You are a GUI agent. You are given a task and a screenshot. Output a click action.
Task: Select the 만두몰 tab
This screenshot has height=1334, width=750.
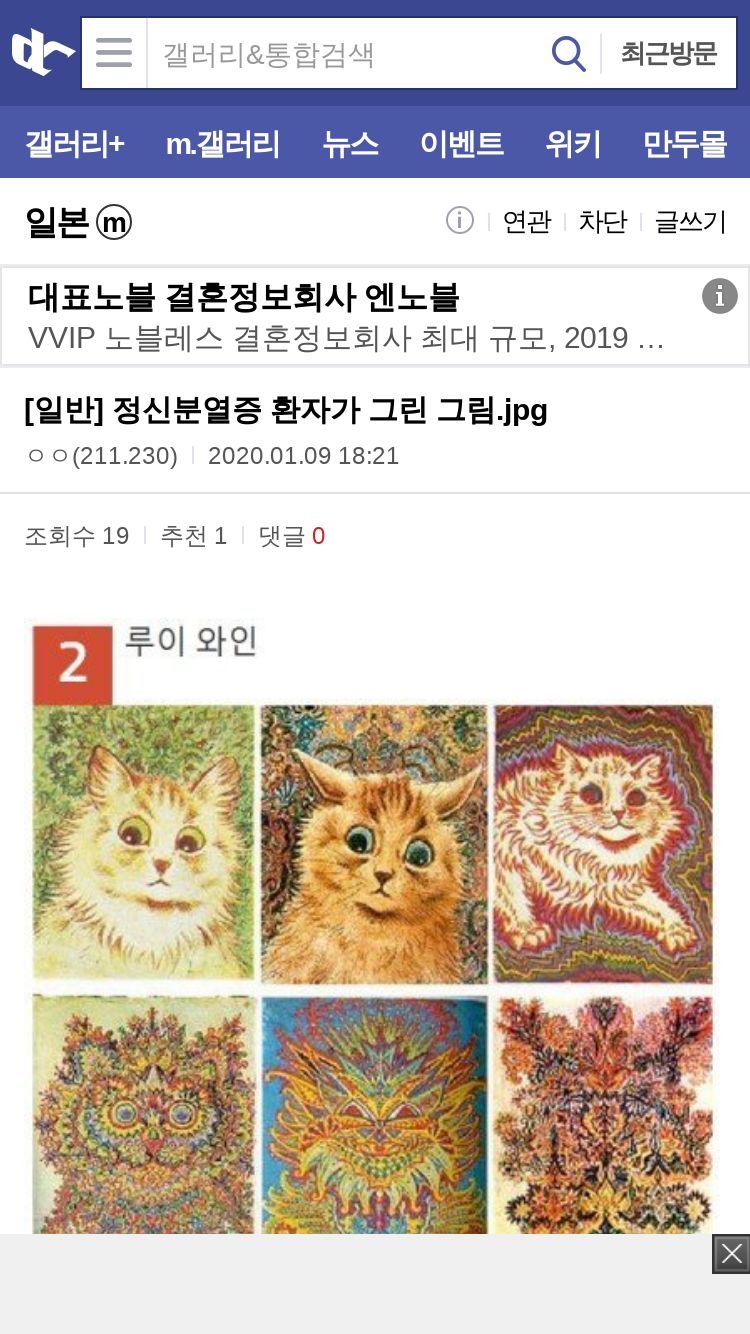click(x=685, y=144)
